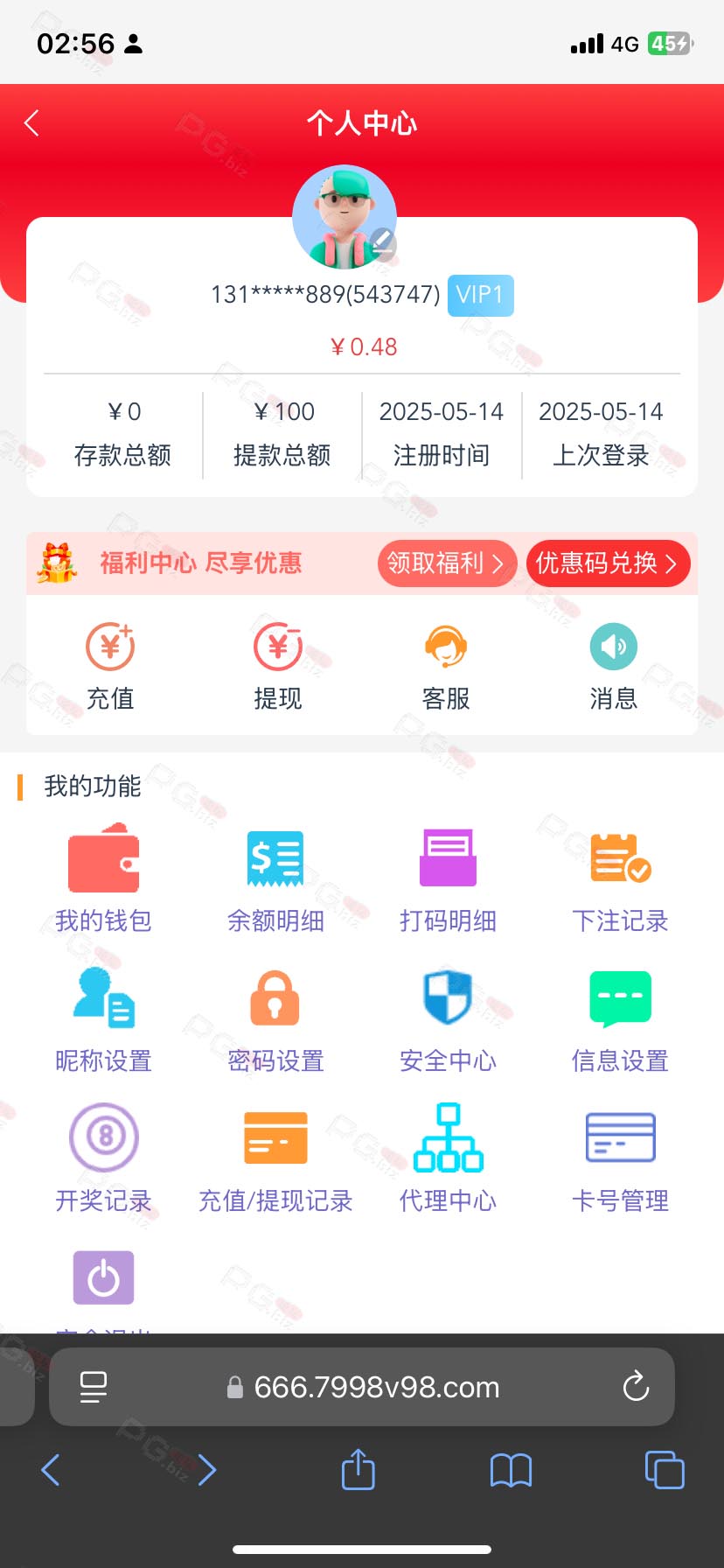The width and height of the screenshot is (724, 1568).
Task: Open 提现 withdrawal
Action: coord(278,665)
